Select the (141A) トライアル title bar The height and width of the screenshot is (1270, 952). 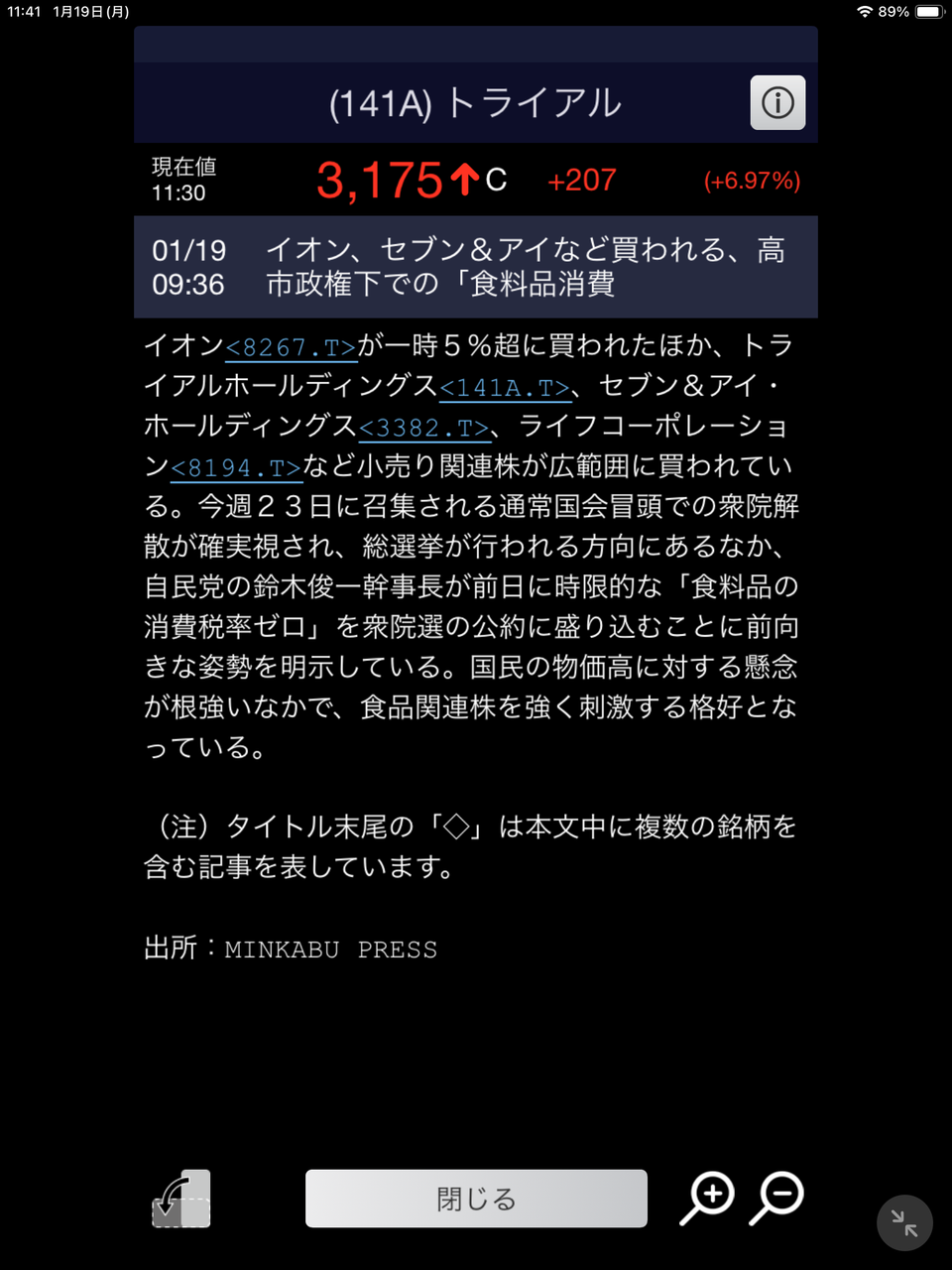[x=474, y=102]
